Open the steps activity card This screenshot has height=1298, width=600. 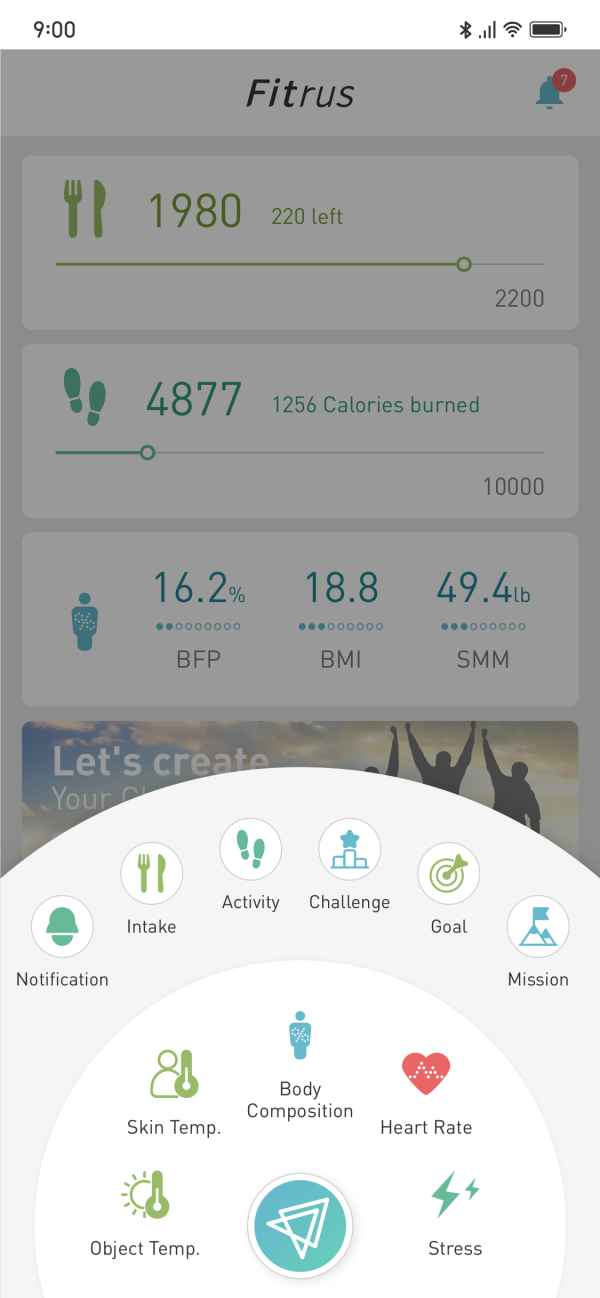(x=300, y=431)
